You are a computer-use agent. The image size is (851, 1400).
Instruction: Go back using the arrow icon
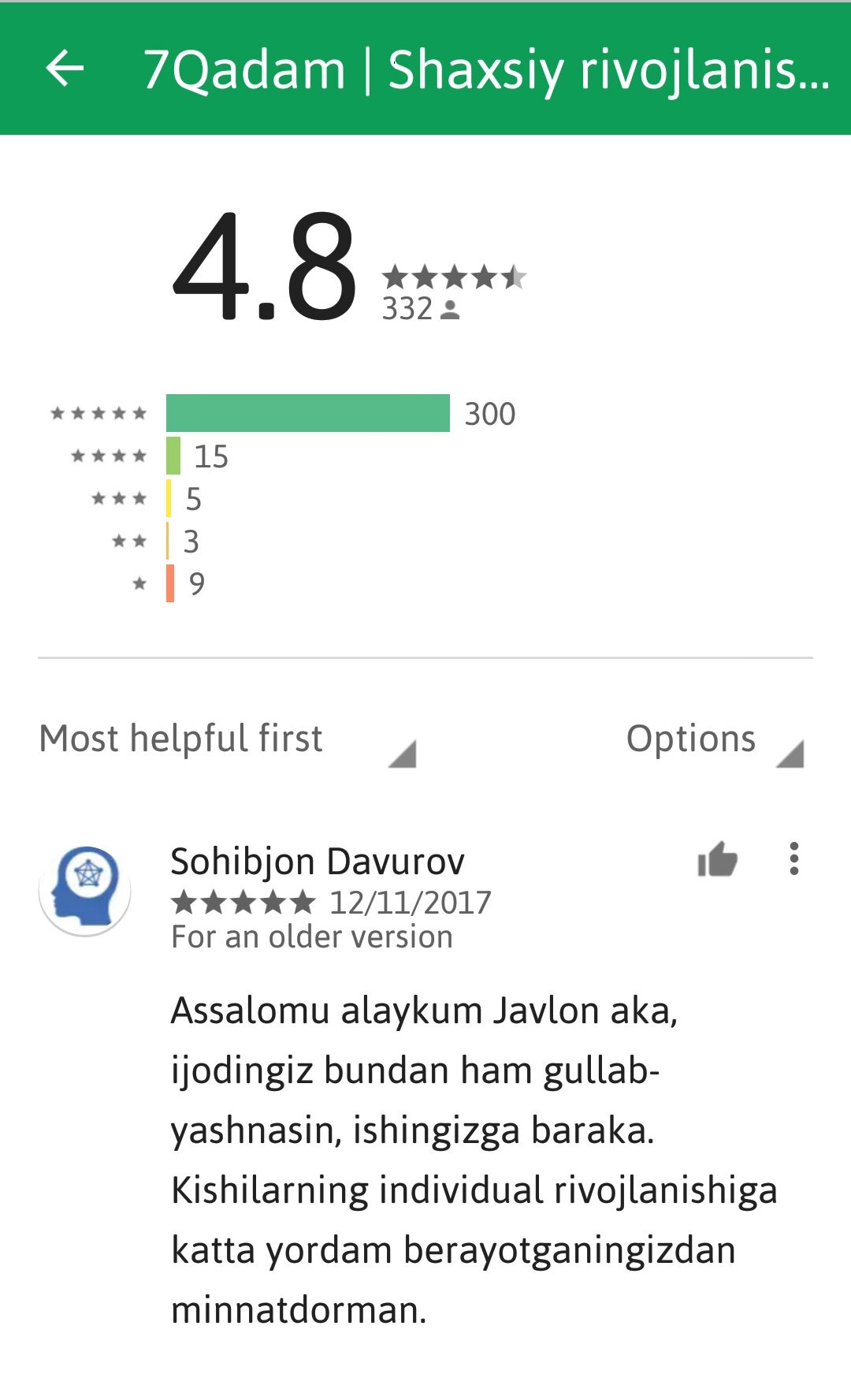(65, 69)
